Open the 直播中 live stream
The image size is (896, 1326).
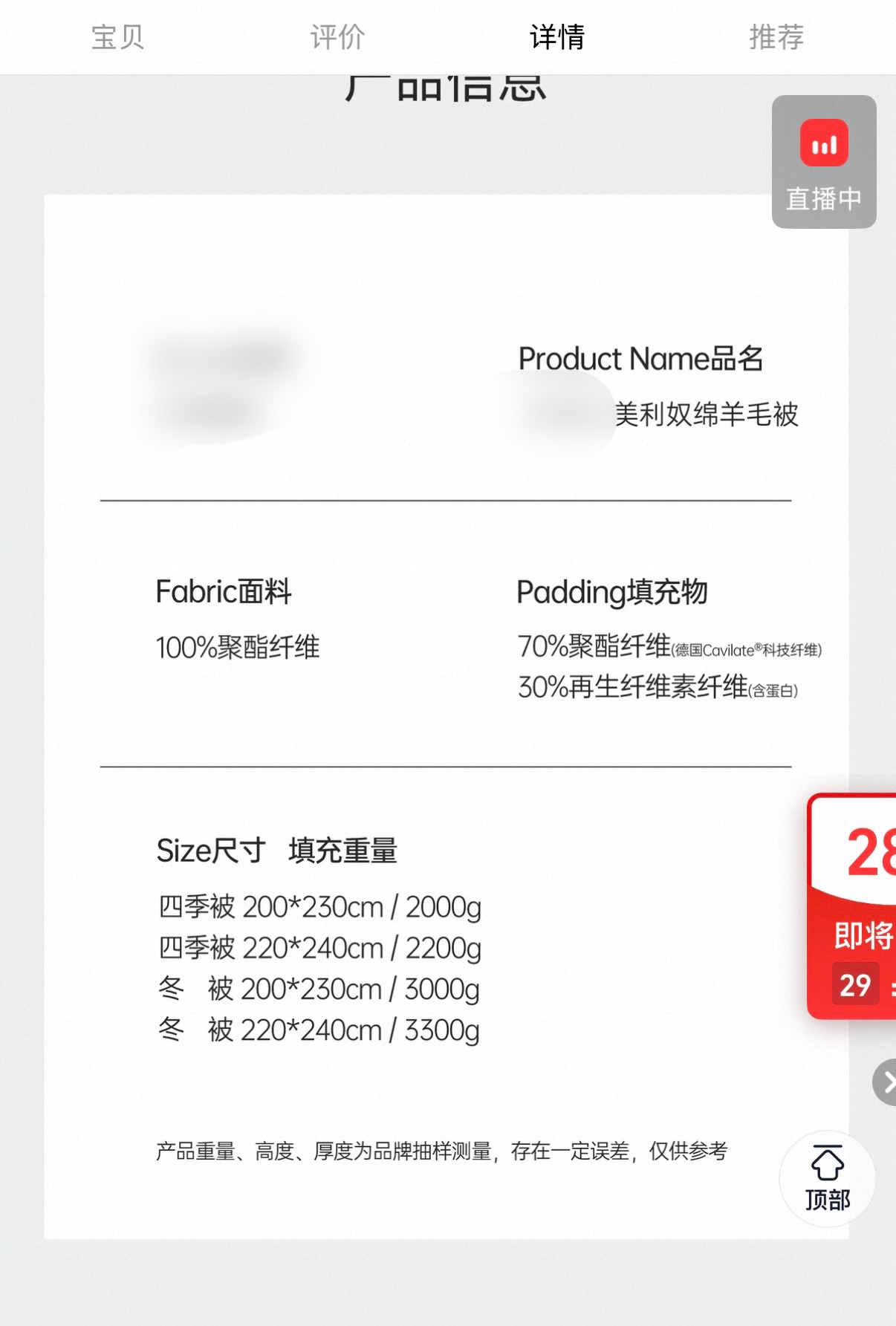point(824,162)
